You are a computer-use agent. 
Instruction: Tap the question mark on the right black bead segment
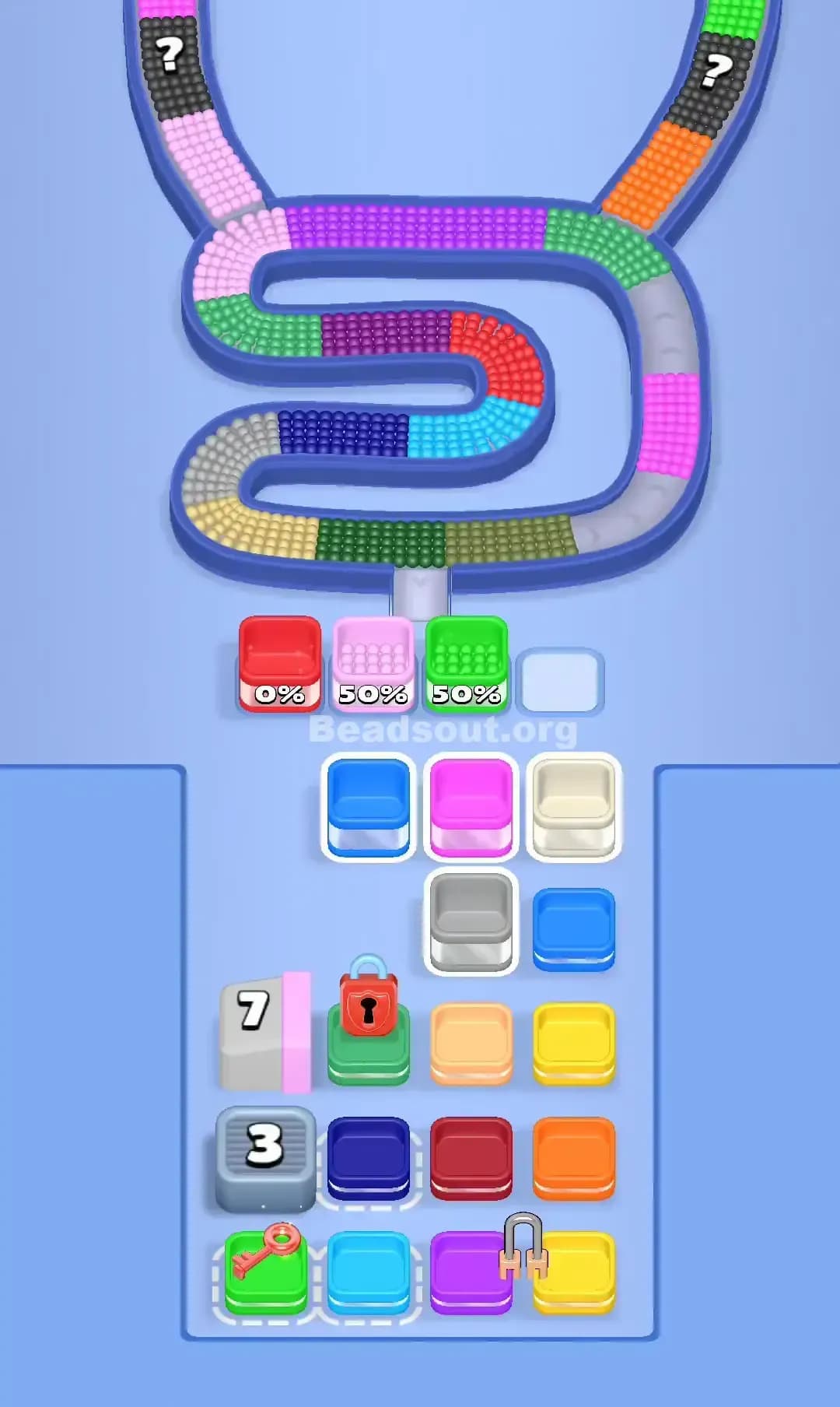coord(716,72)
